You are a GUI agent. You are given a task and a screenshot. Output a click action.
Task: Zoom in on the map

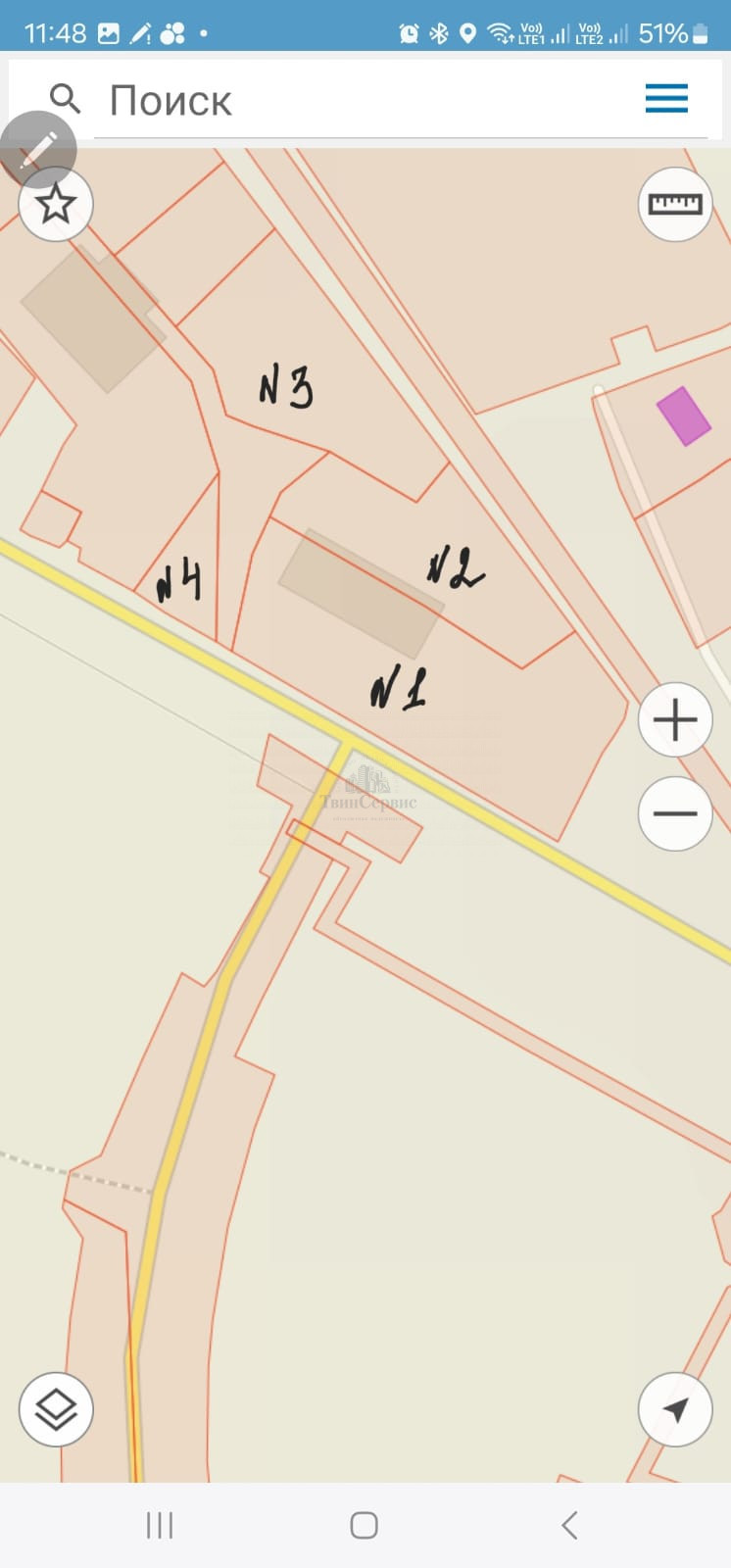675,720
